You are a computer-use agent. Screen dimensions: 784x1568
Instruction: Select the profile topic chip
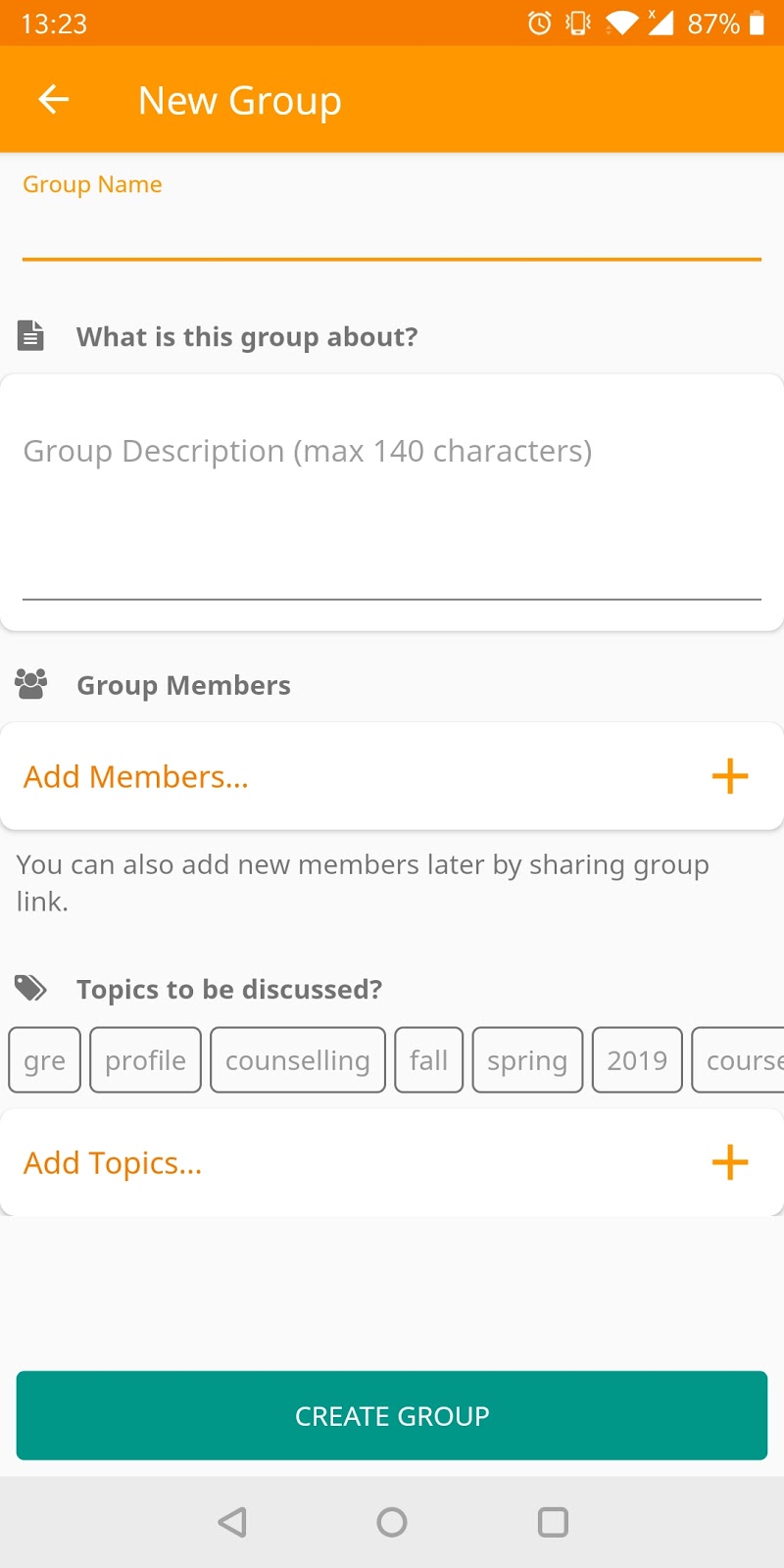point(145,1059)
